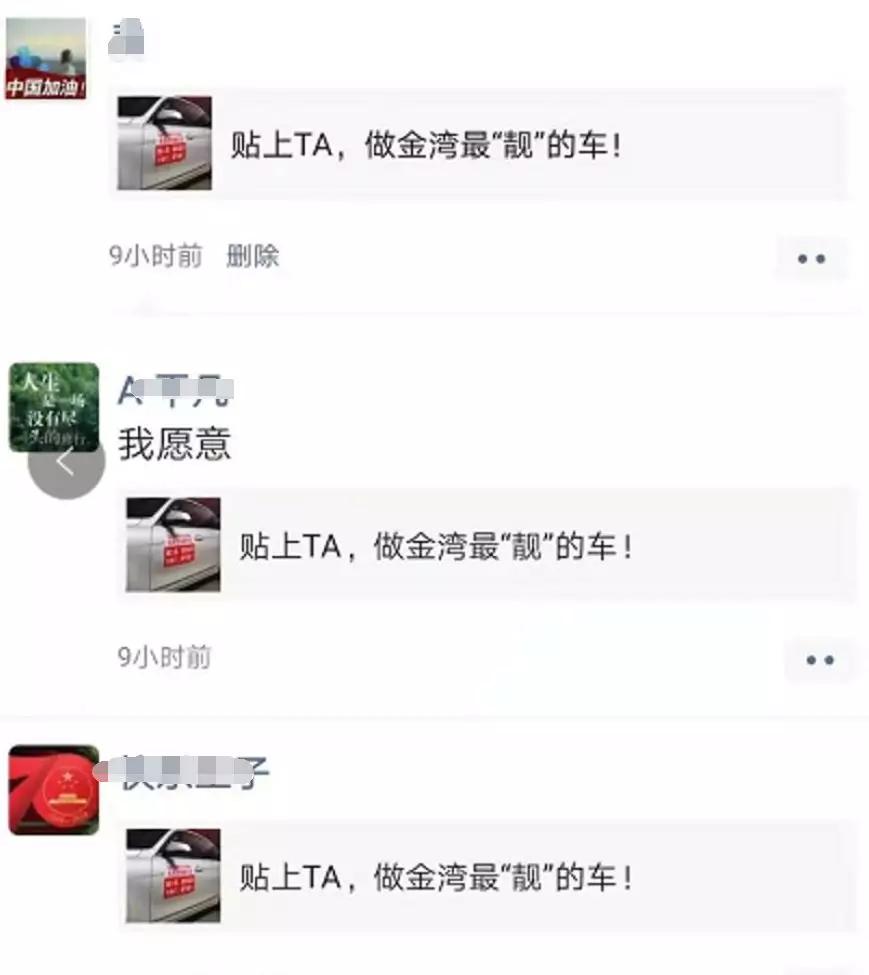Tap the more options dots beside second timestamp
The image size is (869, 975).
click(x=820, y=660)
